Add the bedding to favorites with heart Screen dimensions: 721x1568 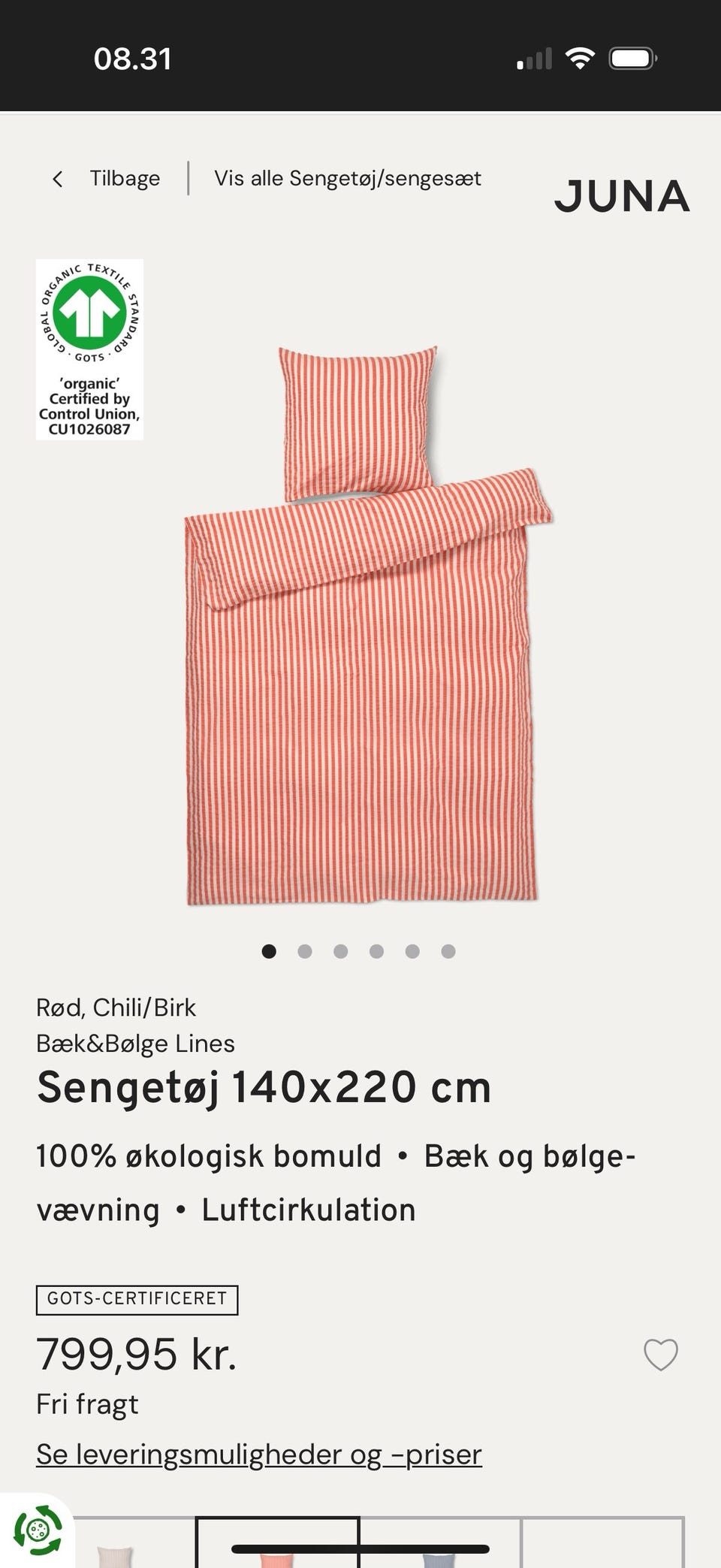click(x=661, y=1355)
